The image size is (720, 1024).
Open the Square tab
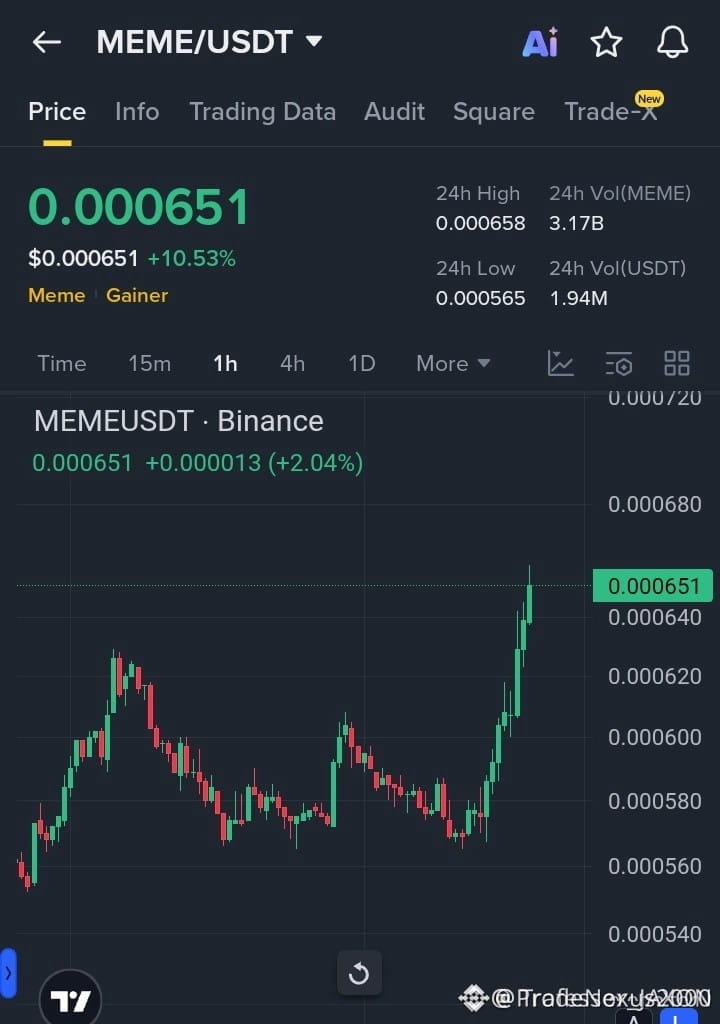[493, 111]
